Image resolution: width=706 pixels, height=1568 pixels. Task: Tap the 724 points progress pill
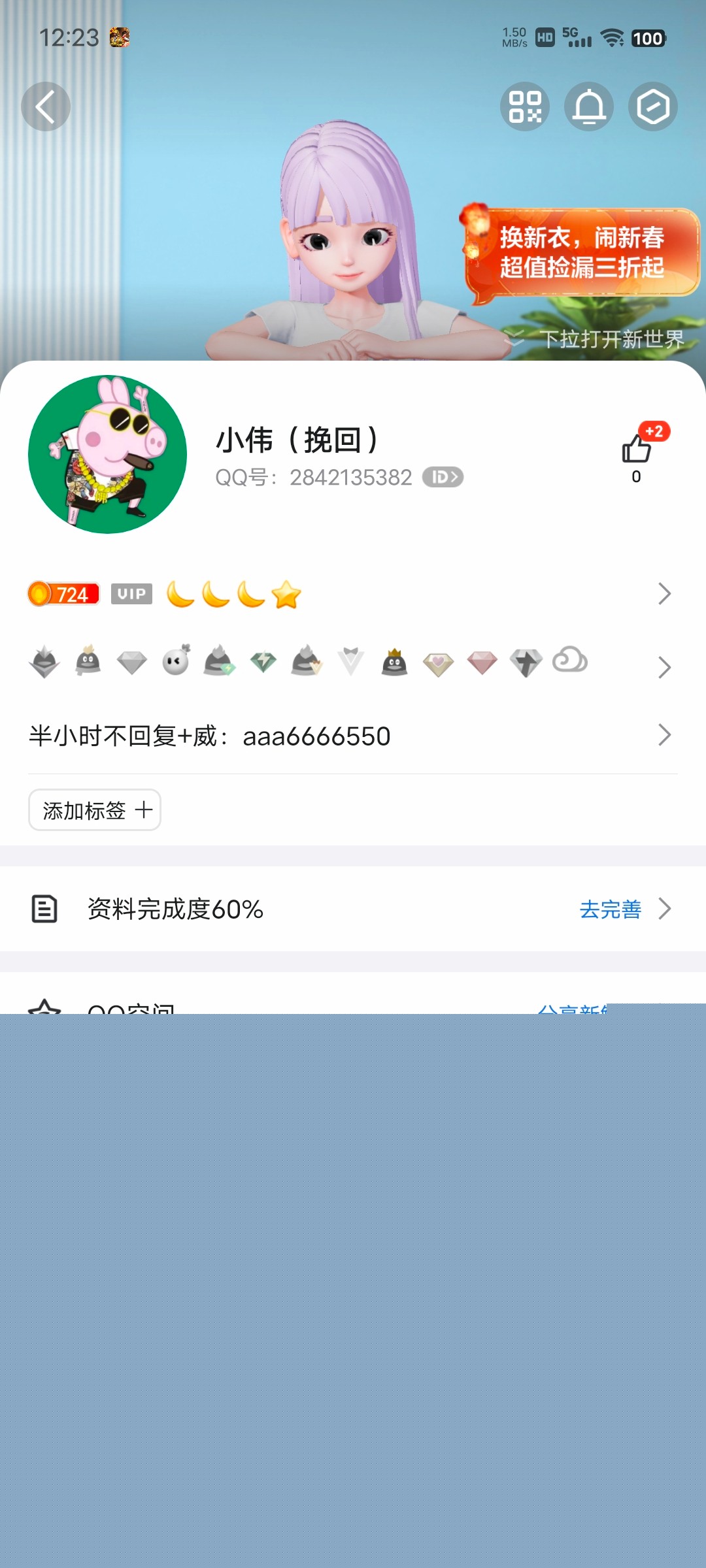click(61, 594)
